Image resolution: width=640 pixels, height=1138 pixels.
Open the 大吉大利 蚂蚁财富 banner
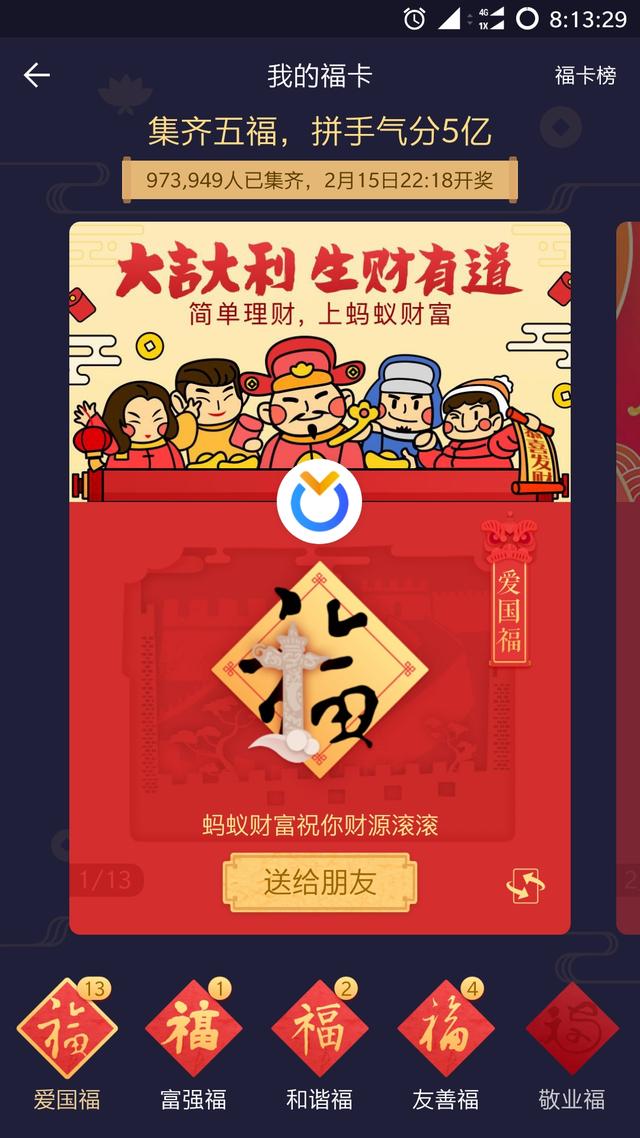(x=320, y=360)
